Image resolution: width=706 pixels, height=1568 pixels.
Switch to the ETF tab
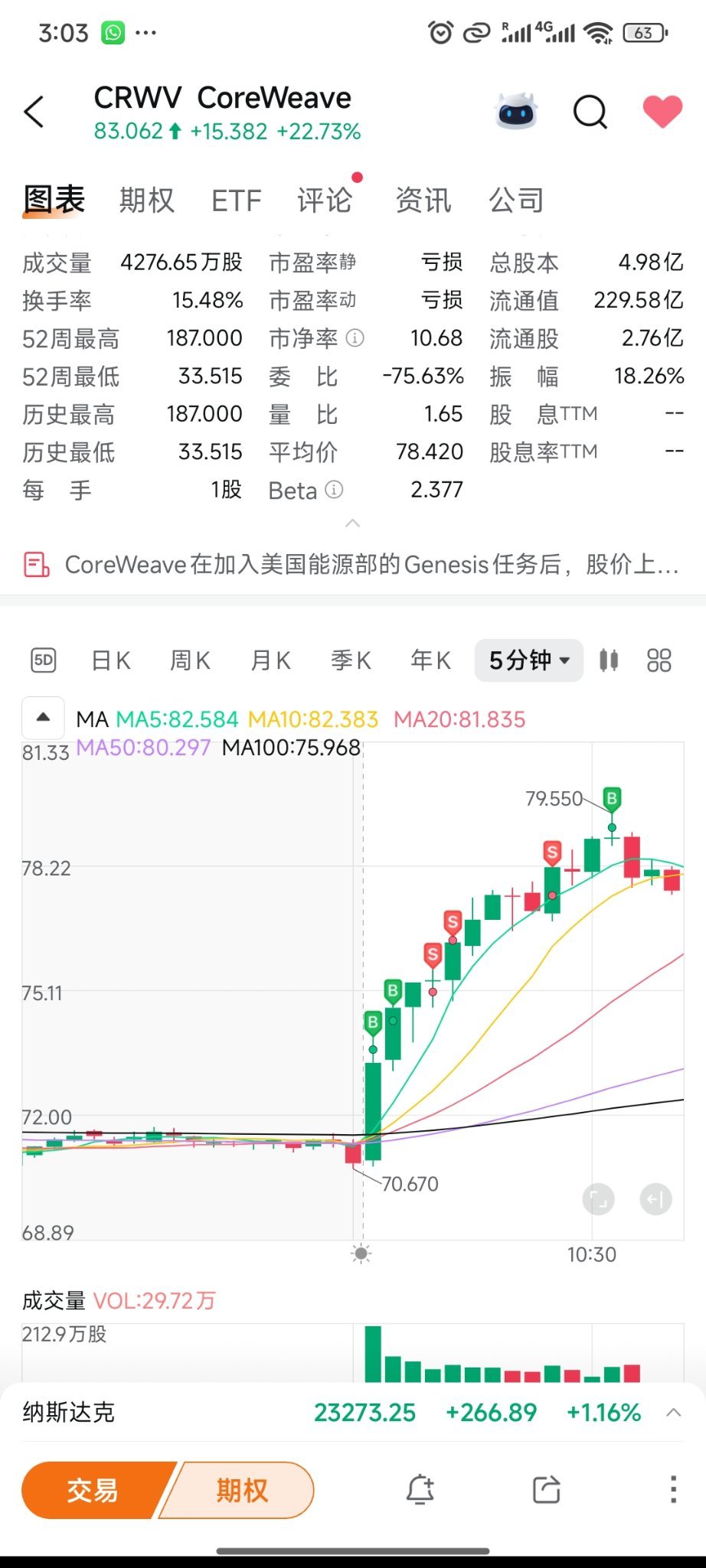[237, 201]
